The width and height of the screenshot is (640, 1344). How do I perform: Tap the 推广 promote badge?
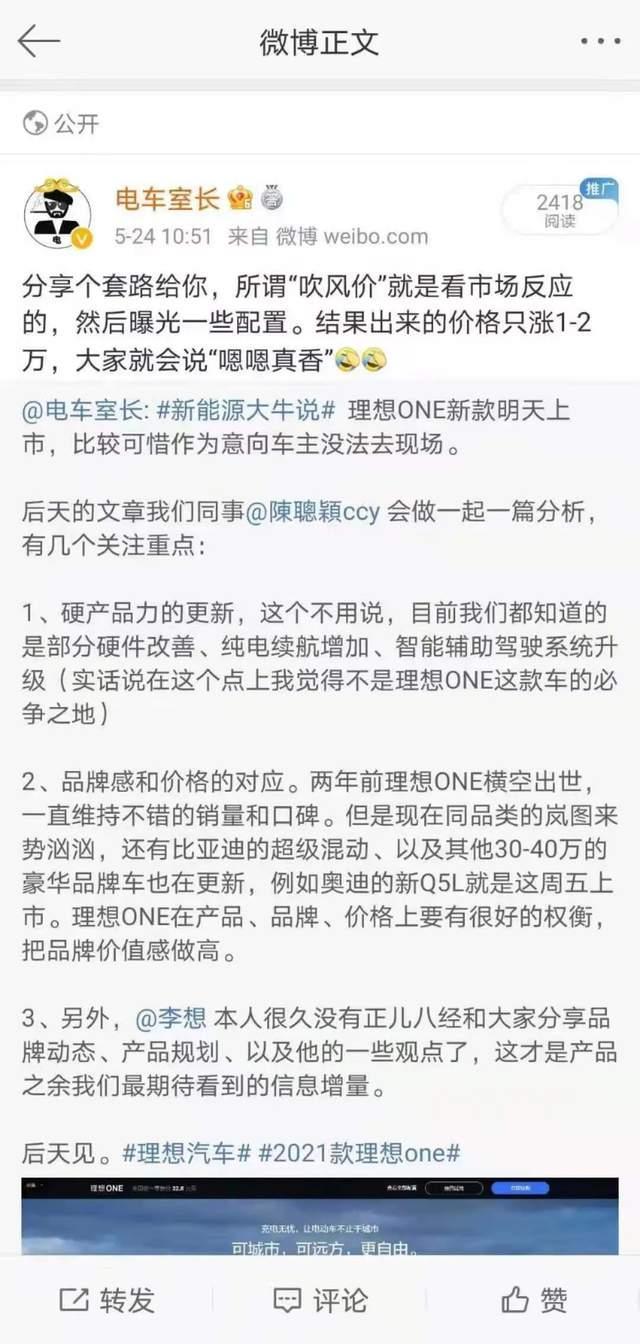[x=599, y=187]
